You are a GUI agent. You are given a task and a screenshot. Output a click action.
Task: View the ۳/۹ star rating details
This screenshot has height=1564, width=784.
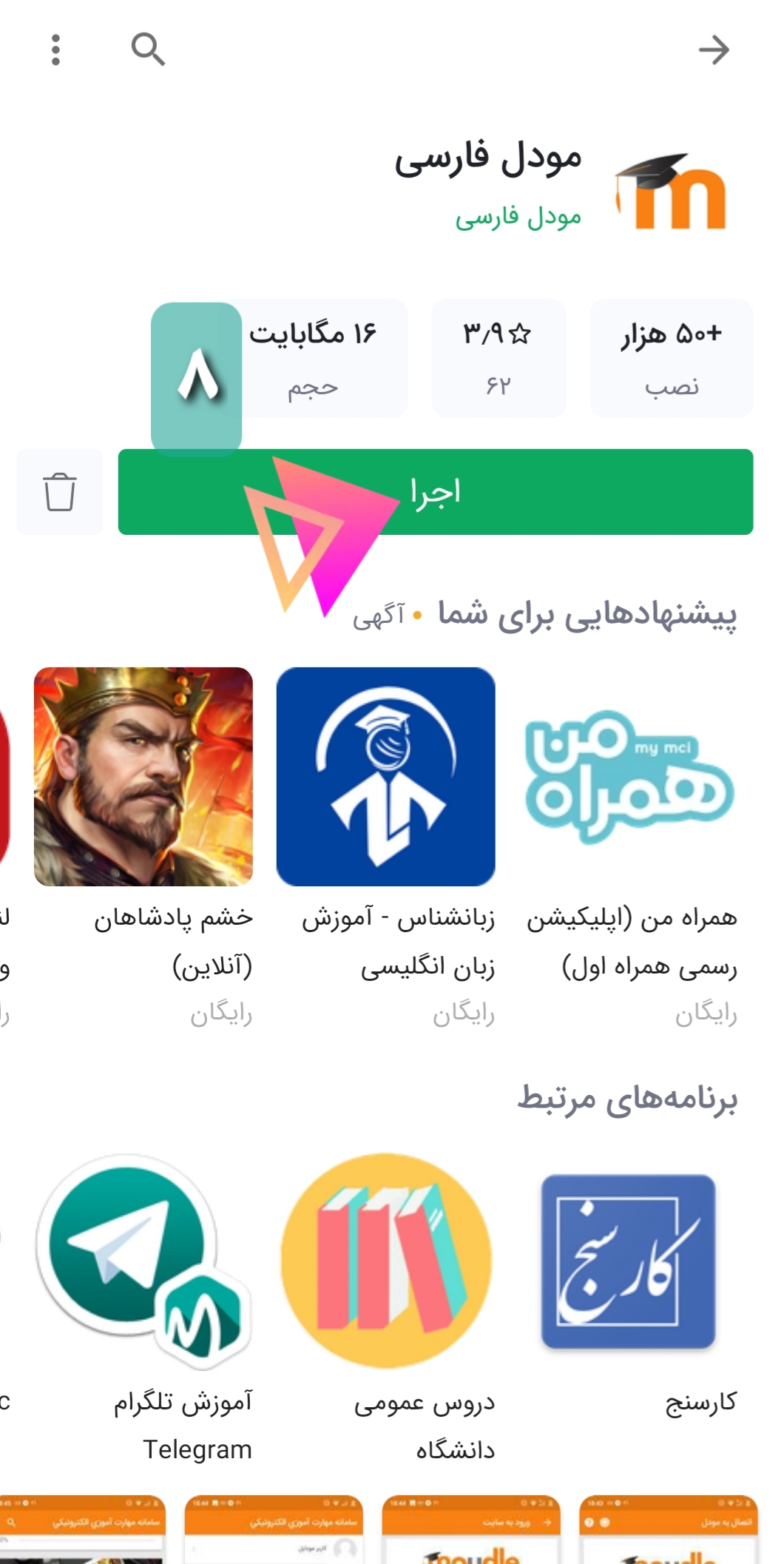[x=499, y=358]
